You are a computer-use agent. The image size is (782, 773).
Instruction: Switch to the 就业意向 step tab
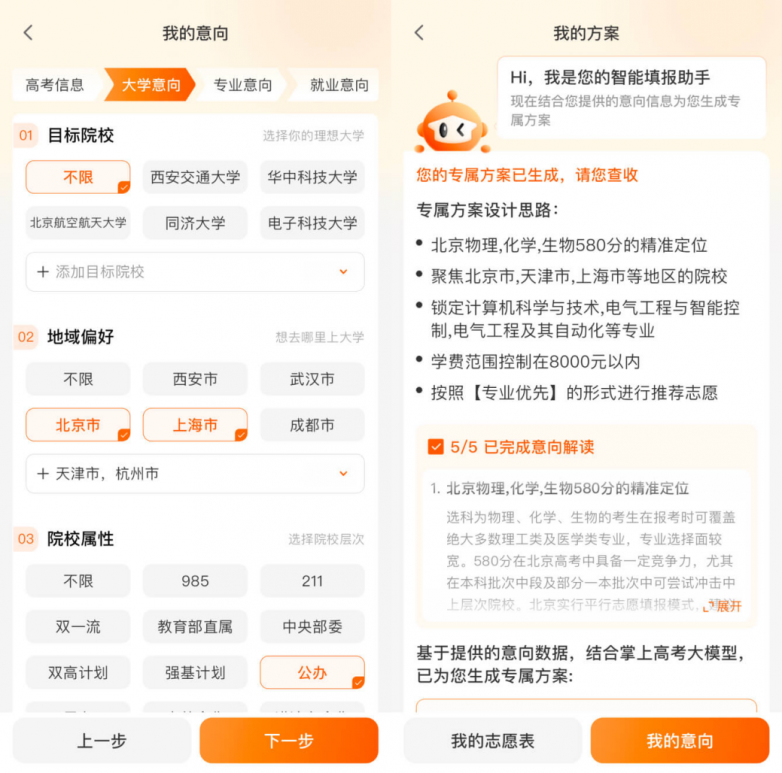[x=338, y=85]
